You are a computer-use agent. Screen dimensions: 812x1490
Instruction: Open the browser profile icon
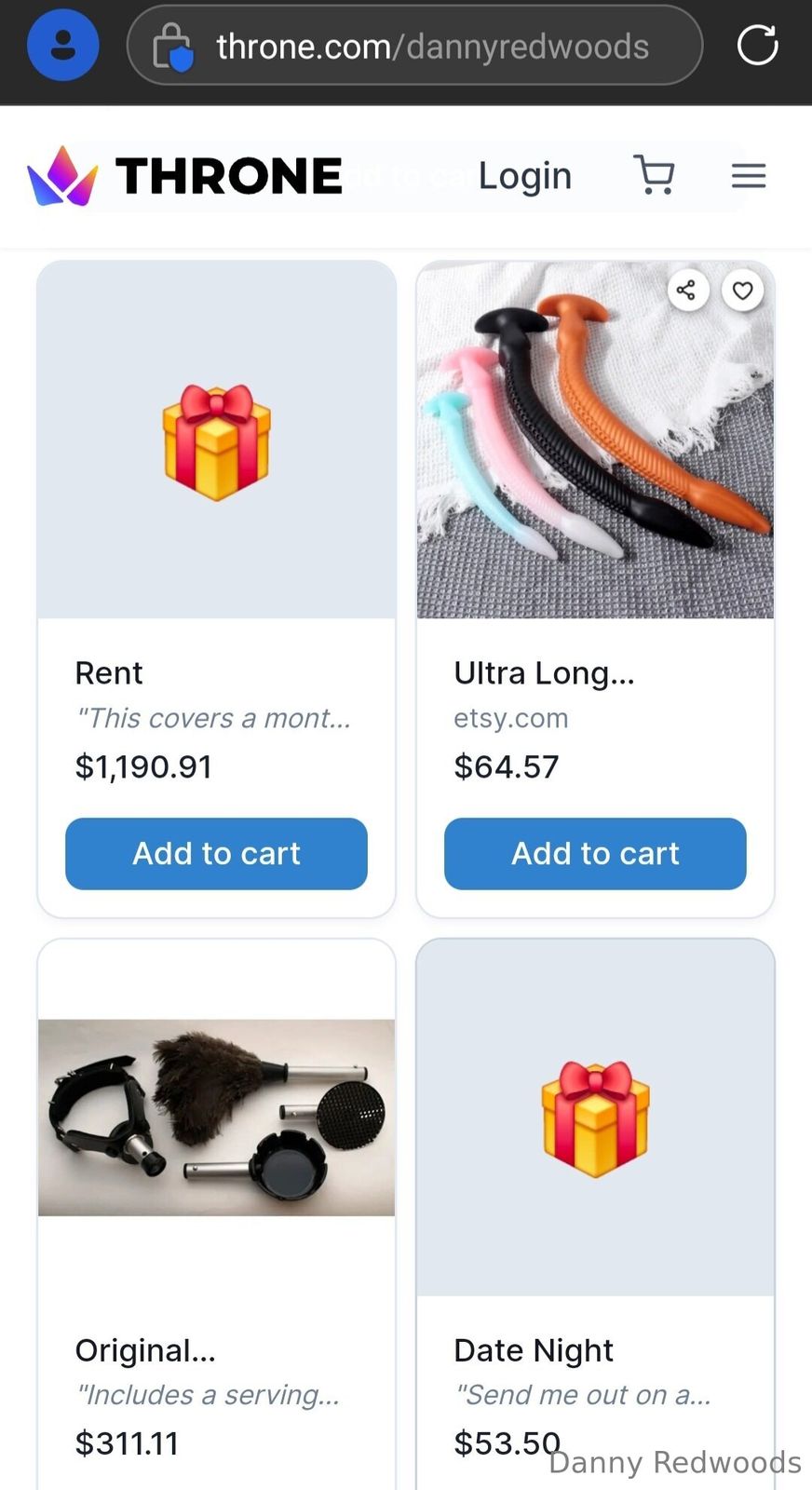coord(62,46)
